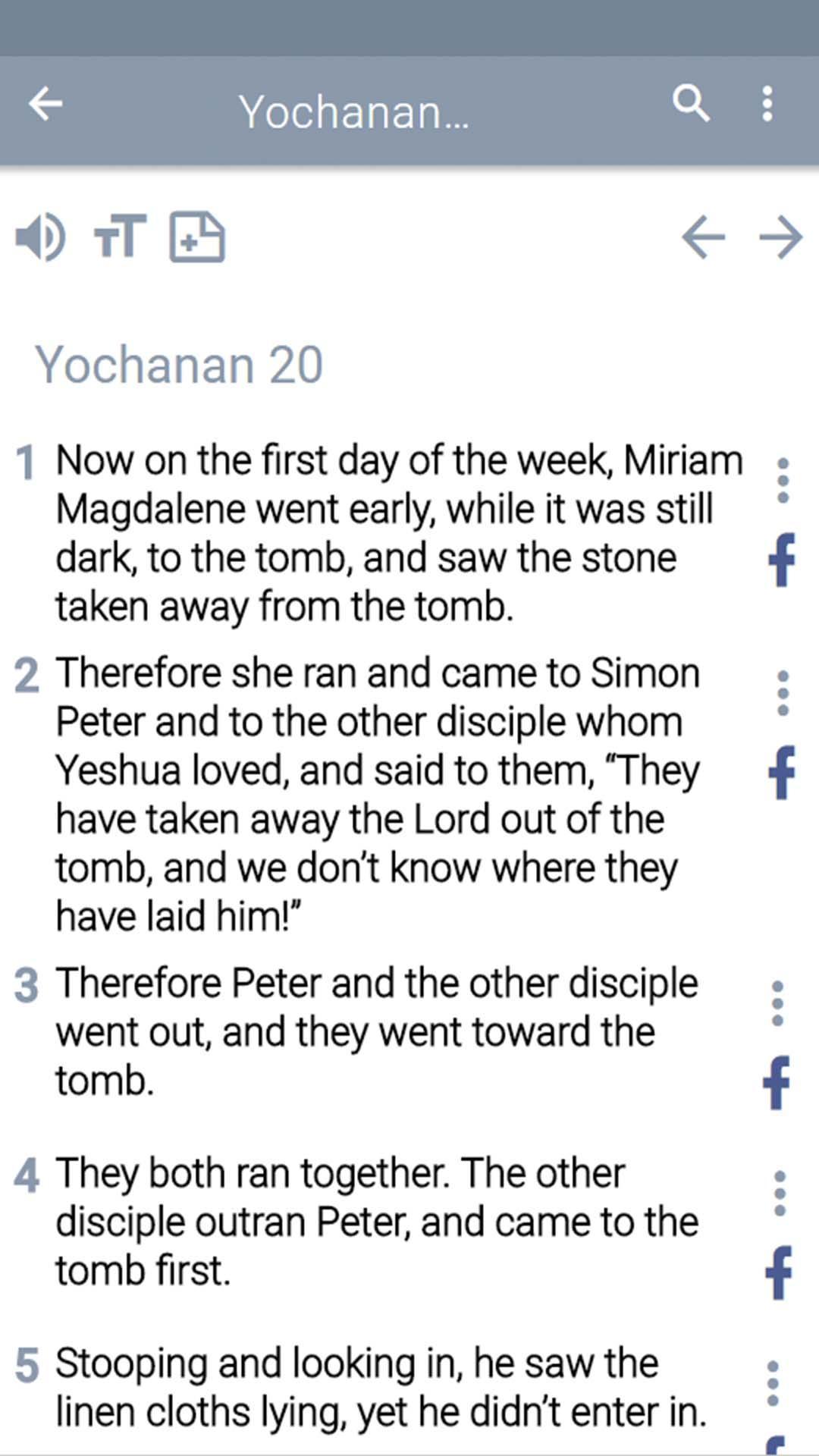This screenshot has width=819, height=1456.
Task: Share verse 1 on Facebook
Action: click(783, 560)
